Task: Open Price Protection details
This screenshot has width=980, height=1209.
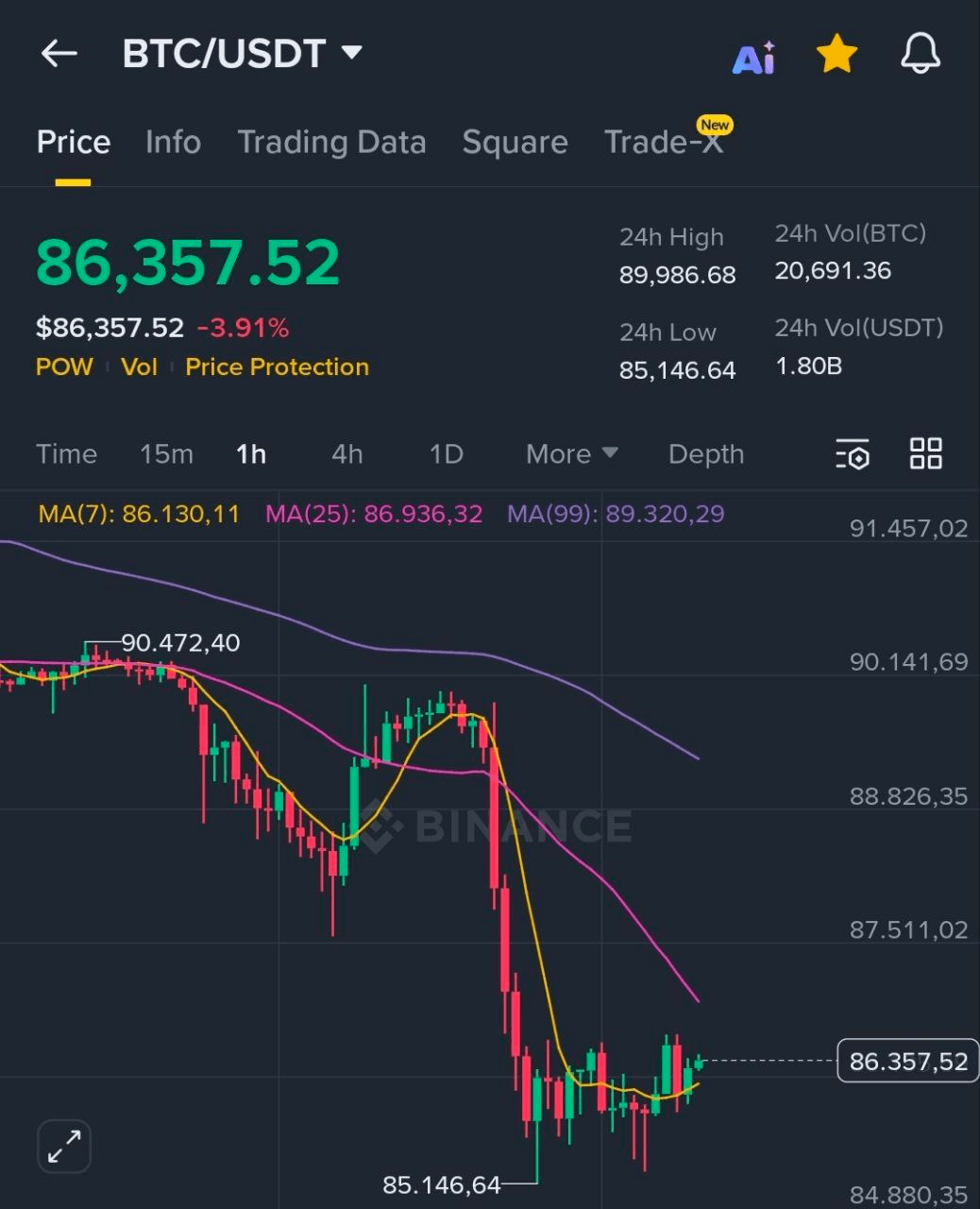Action: coord(277,367)
